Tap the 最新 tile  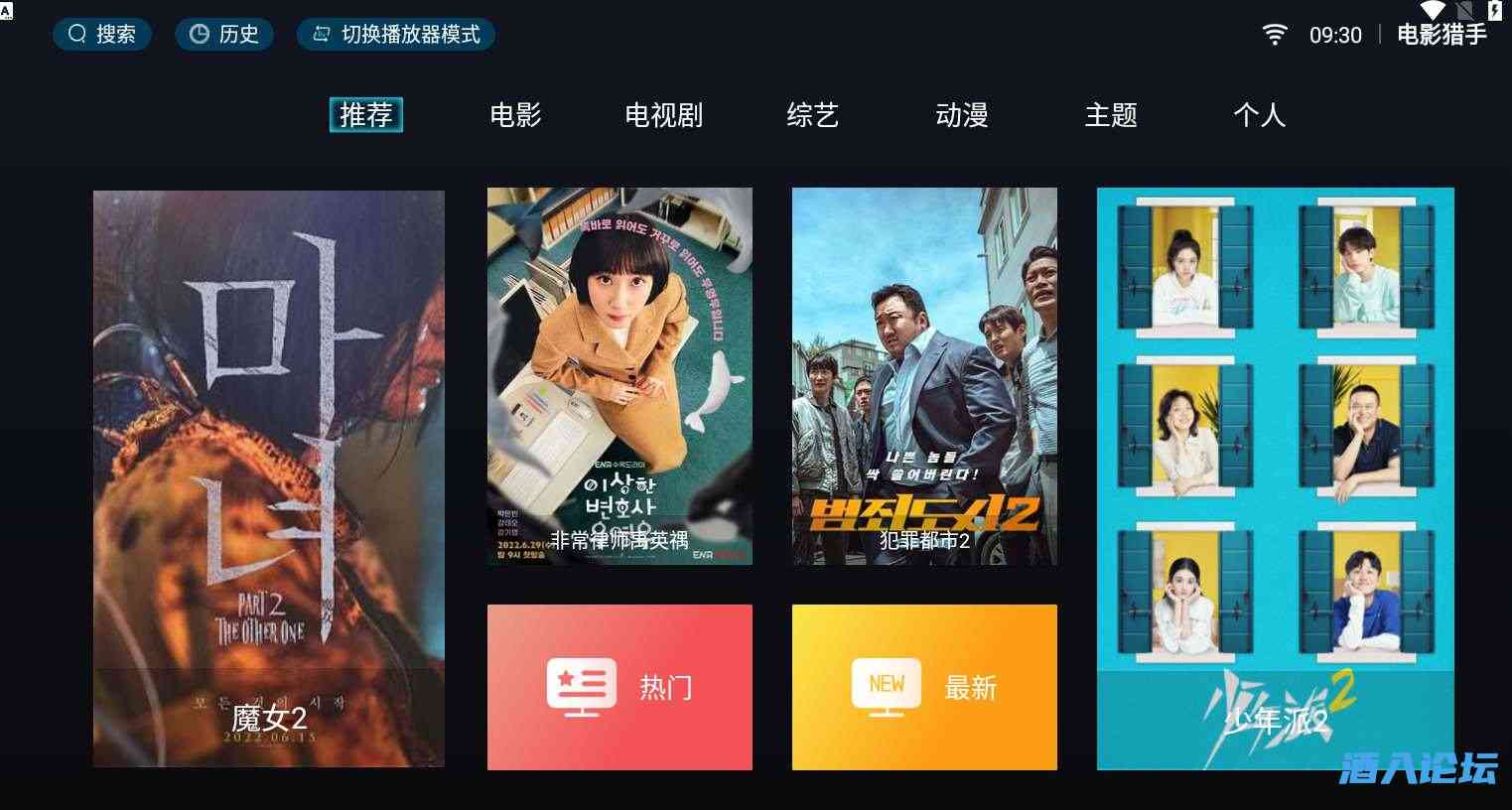(924, 687)
